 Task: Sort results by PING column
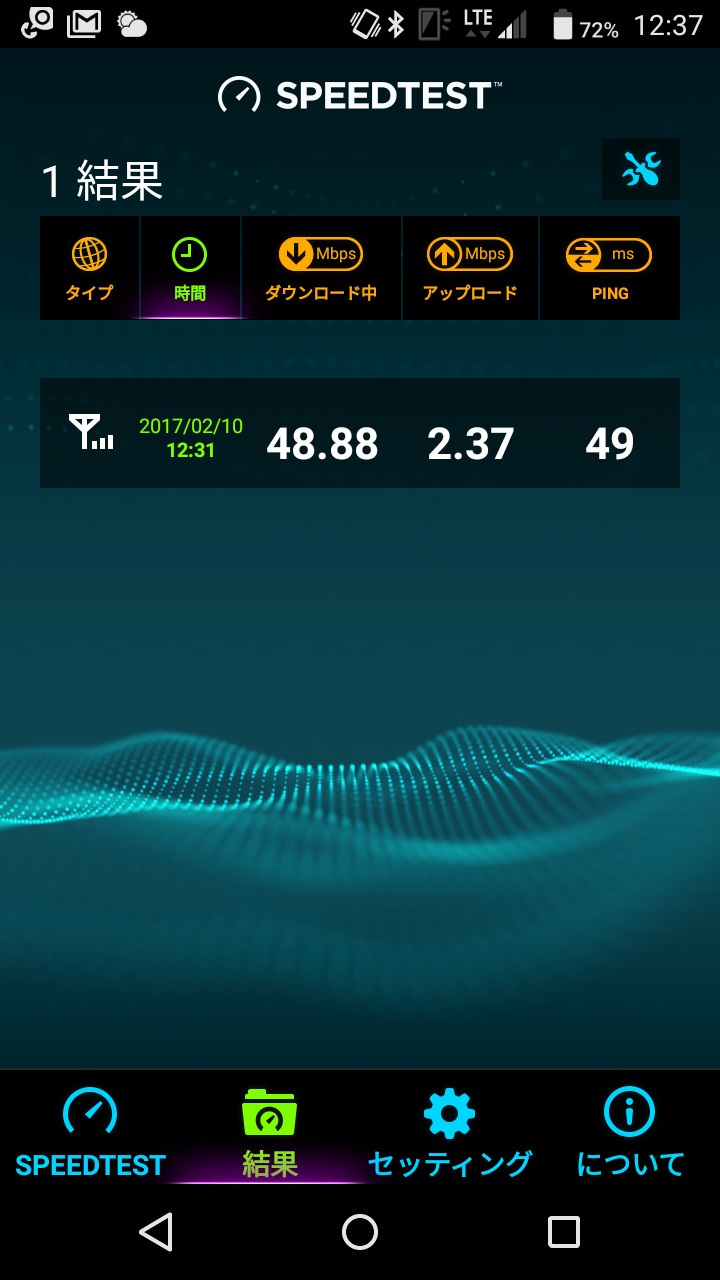pos(609,268)
